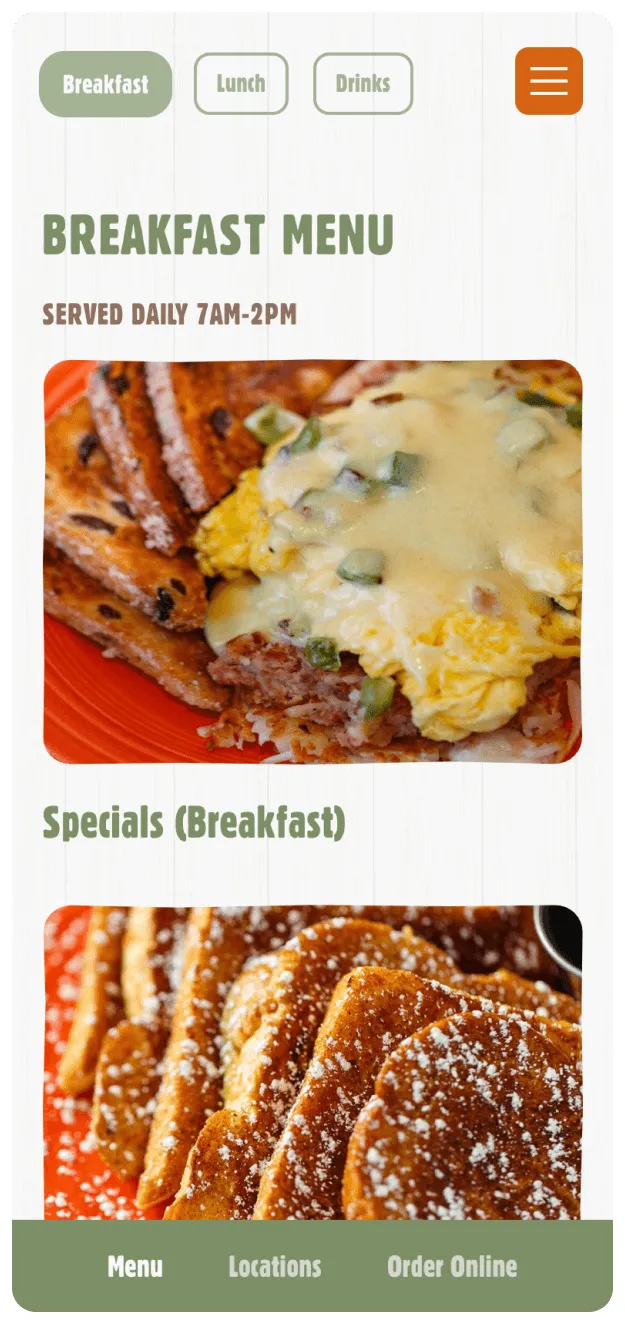The image size is (625, 1324).
Task: Switch to the Lunch menu
Action: click(241, 83)
